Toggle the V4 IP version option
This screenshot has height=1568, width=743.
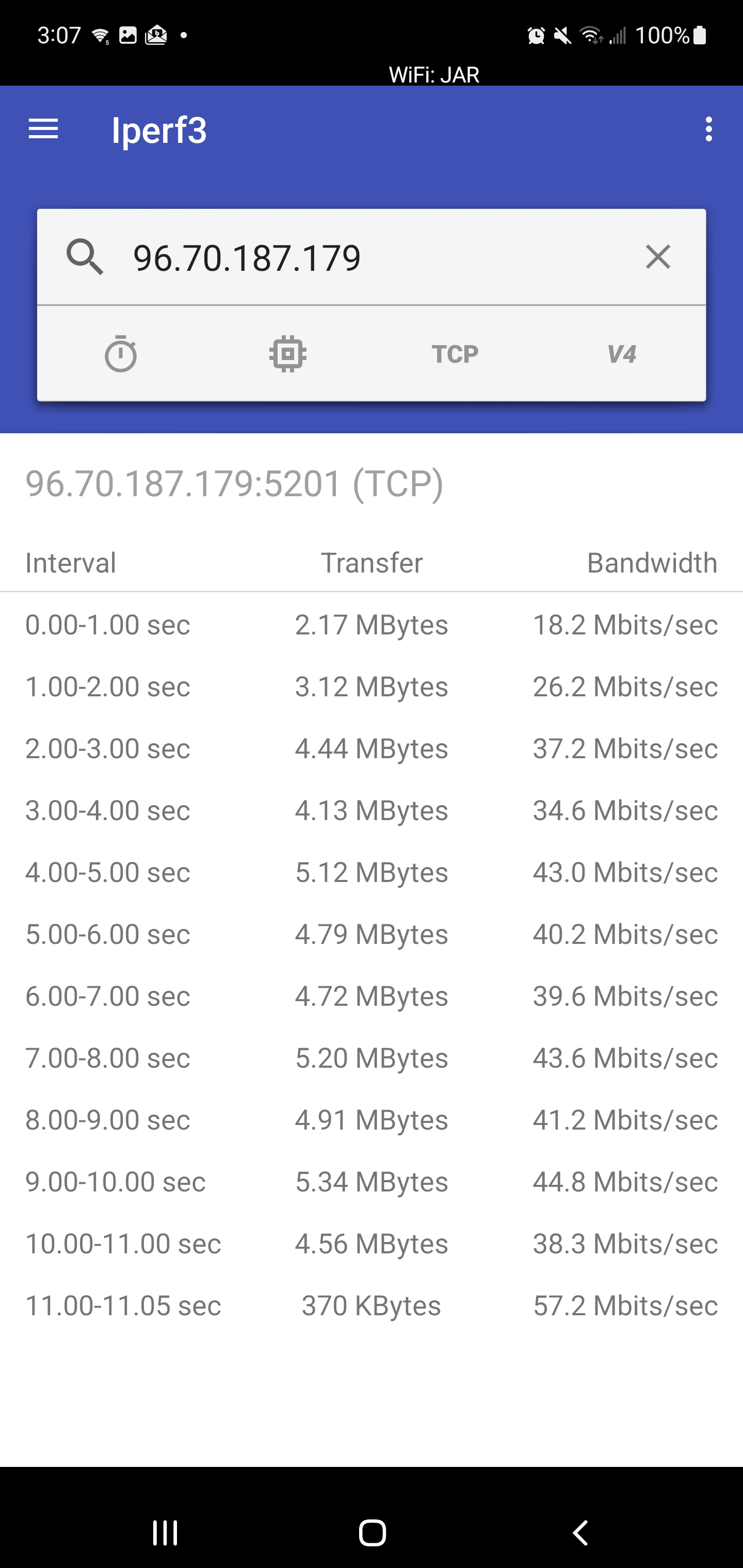coord(622,354)
